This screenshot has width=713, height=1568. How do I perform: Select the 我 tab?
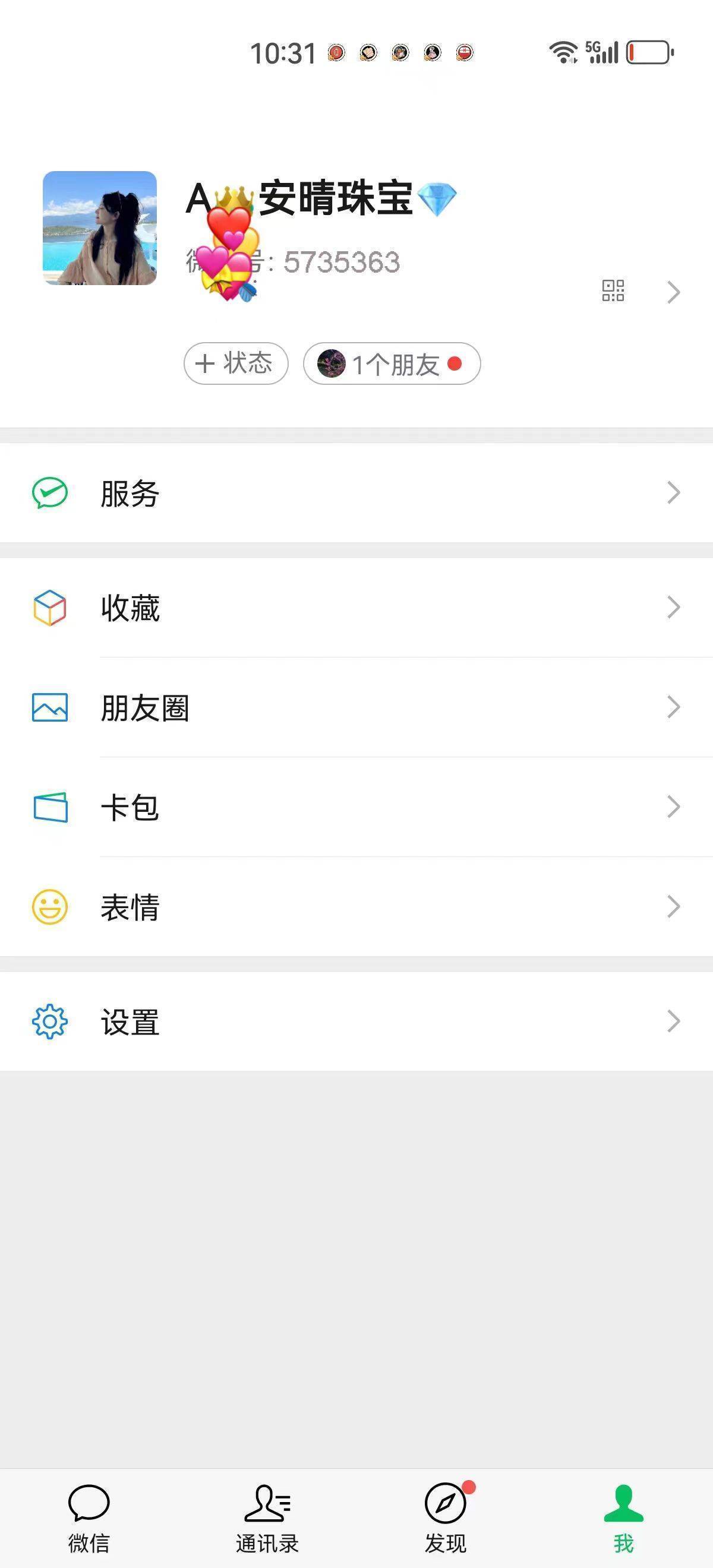pyautogui.click(x=623, y=1518)
